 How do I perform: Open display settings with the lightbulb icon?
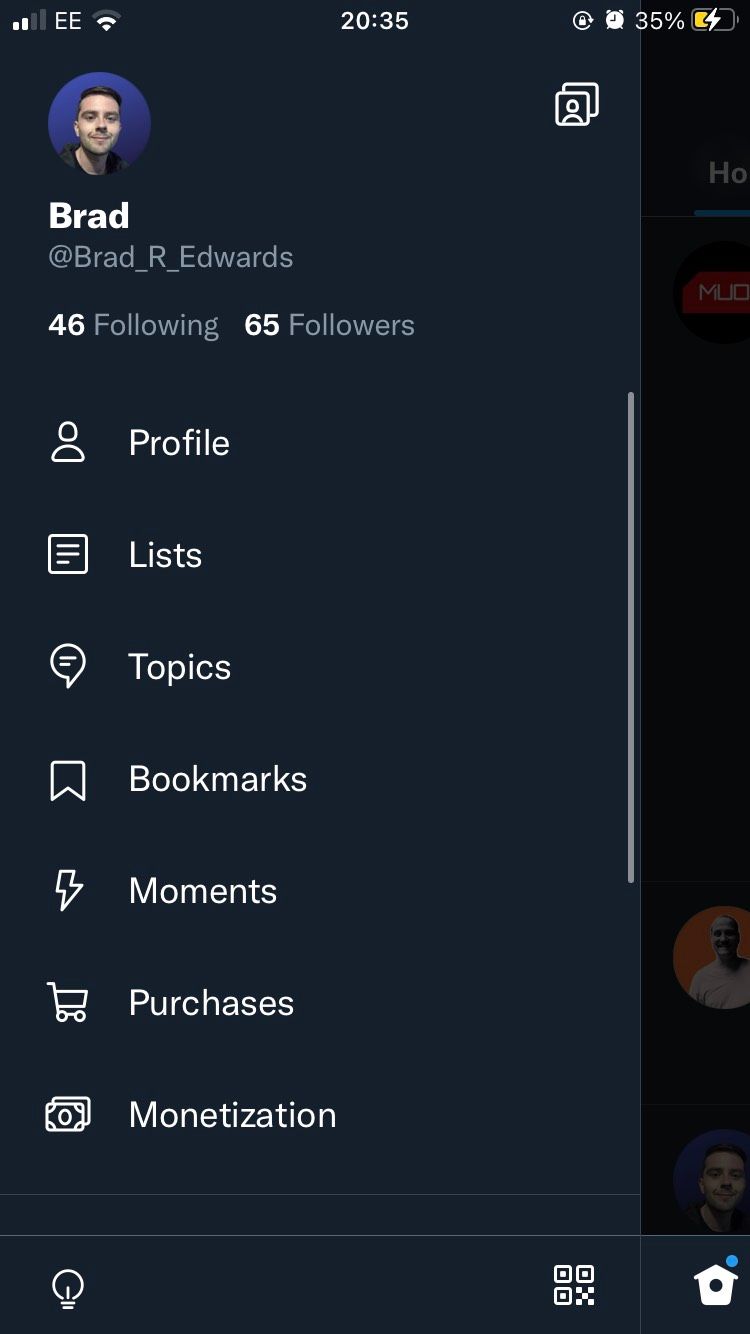pos(67,1288)
